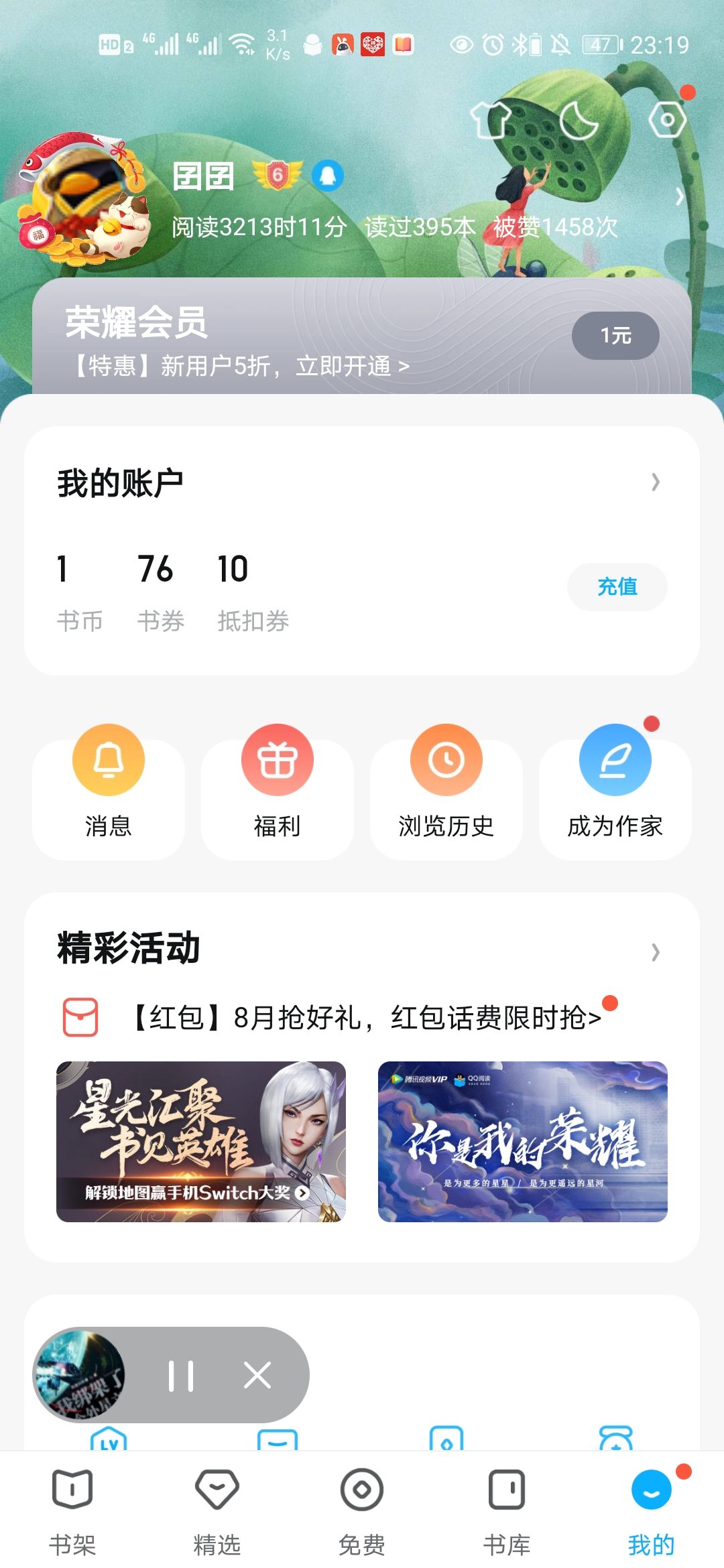The width and height of the screenshot is (724, 1568).
Task: Expand 精彩活动 section
Action: coord(655,952)
